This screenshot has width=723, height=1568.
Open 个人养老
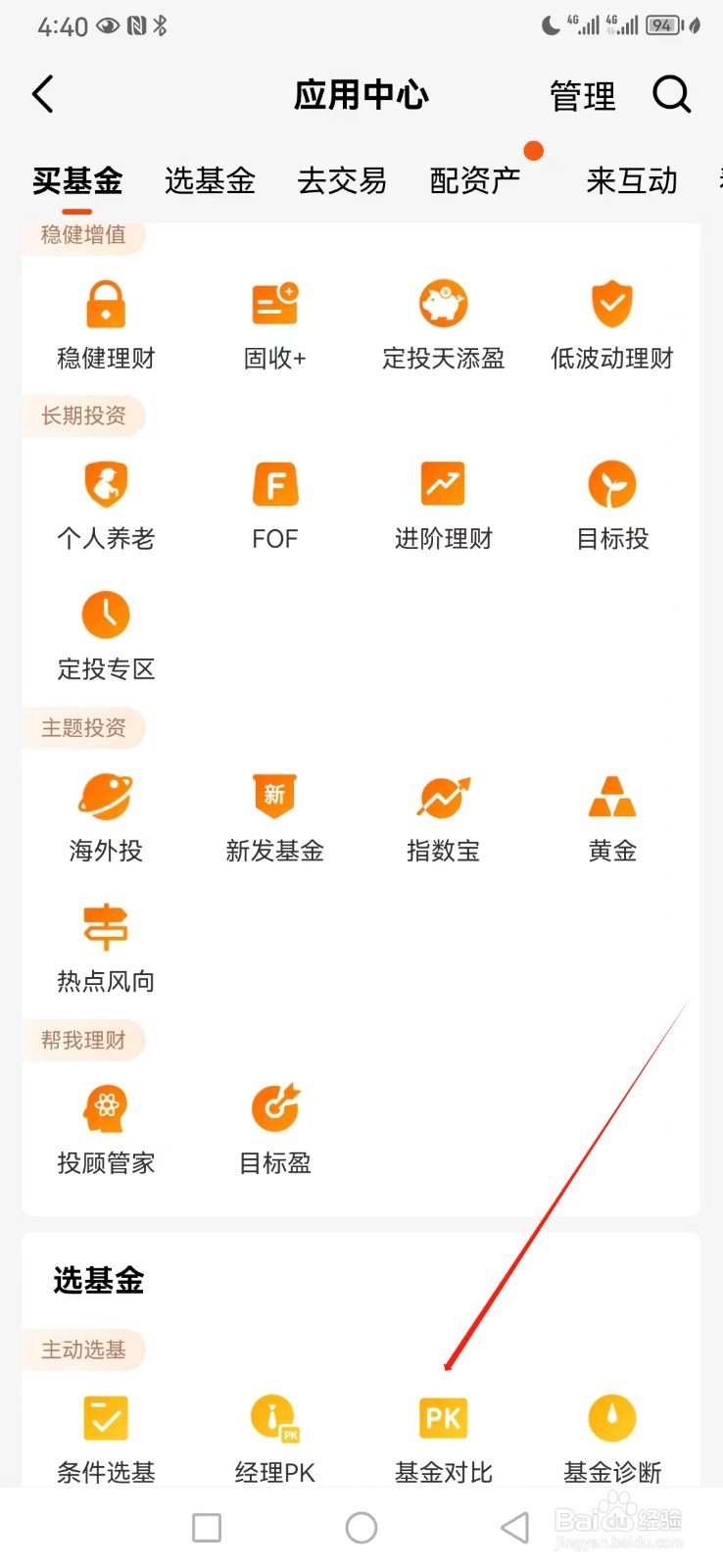(x=106, y=506)
